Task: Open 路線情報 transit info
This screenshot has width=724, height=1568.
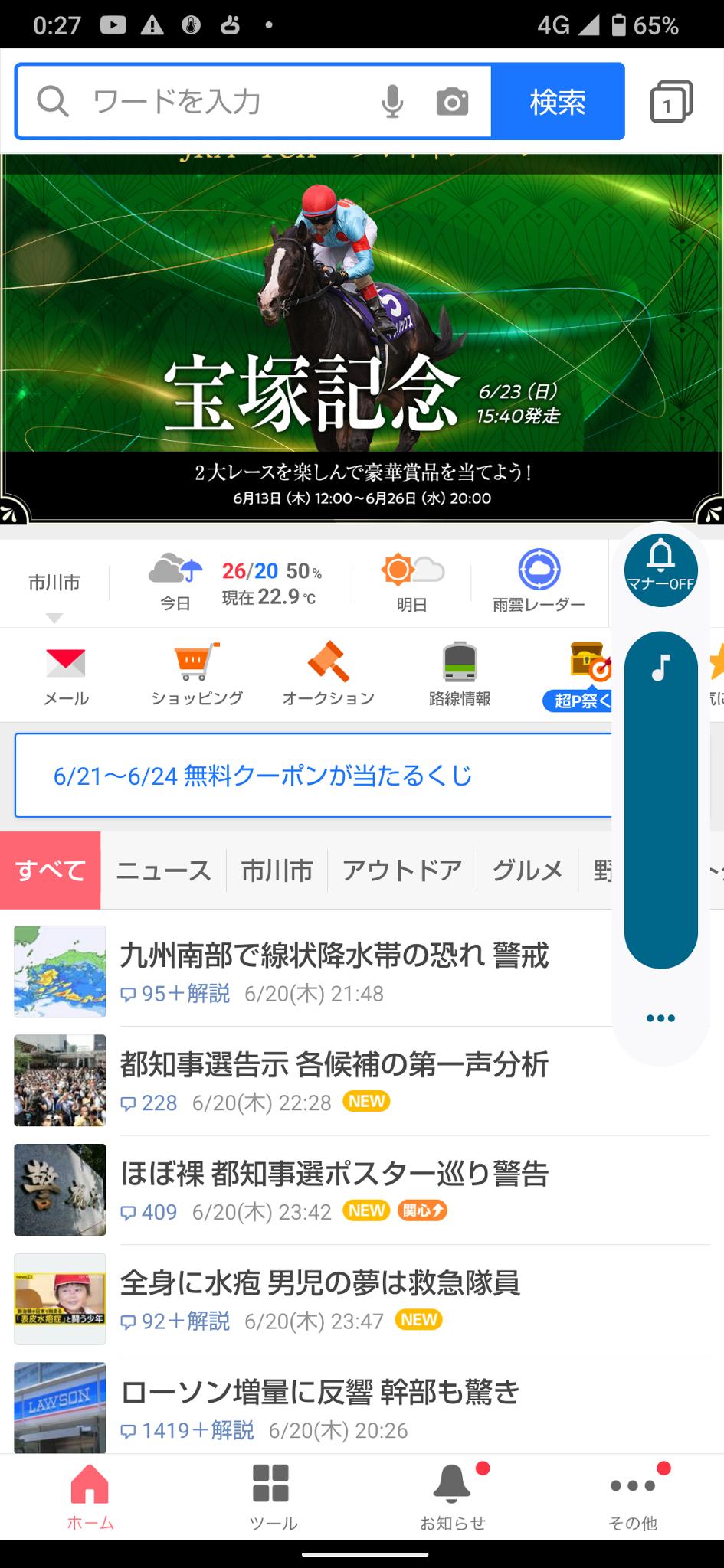Action: pyautogui.click(x=460, y=674)
